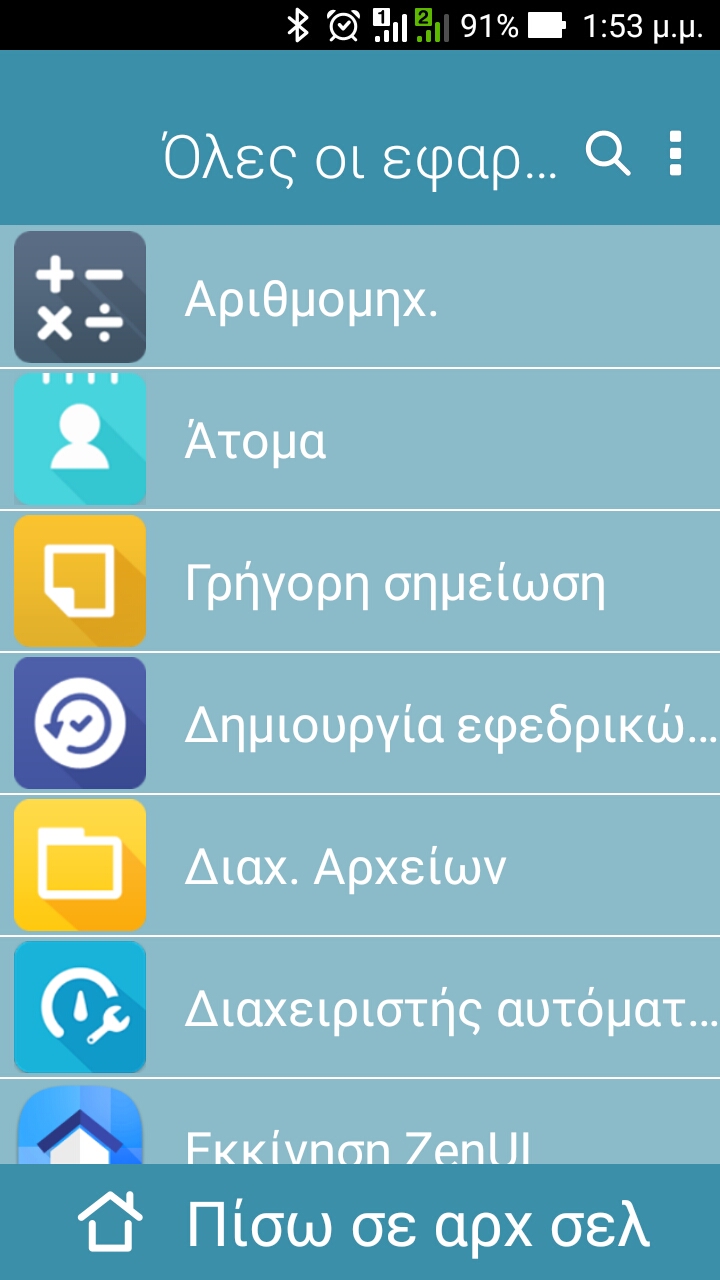Viewport: 720px width, 1280px height.
Task: Open the three-dot overflow menu
Action: (x=676, y=154)
